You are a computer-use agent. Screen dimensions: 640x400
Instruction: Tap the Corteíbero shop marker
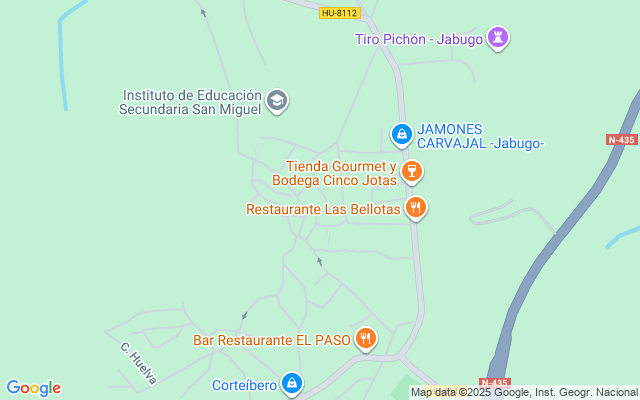(x=291, y=382)
